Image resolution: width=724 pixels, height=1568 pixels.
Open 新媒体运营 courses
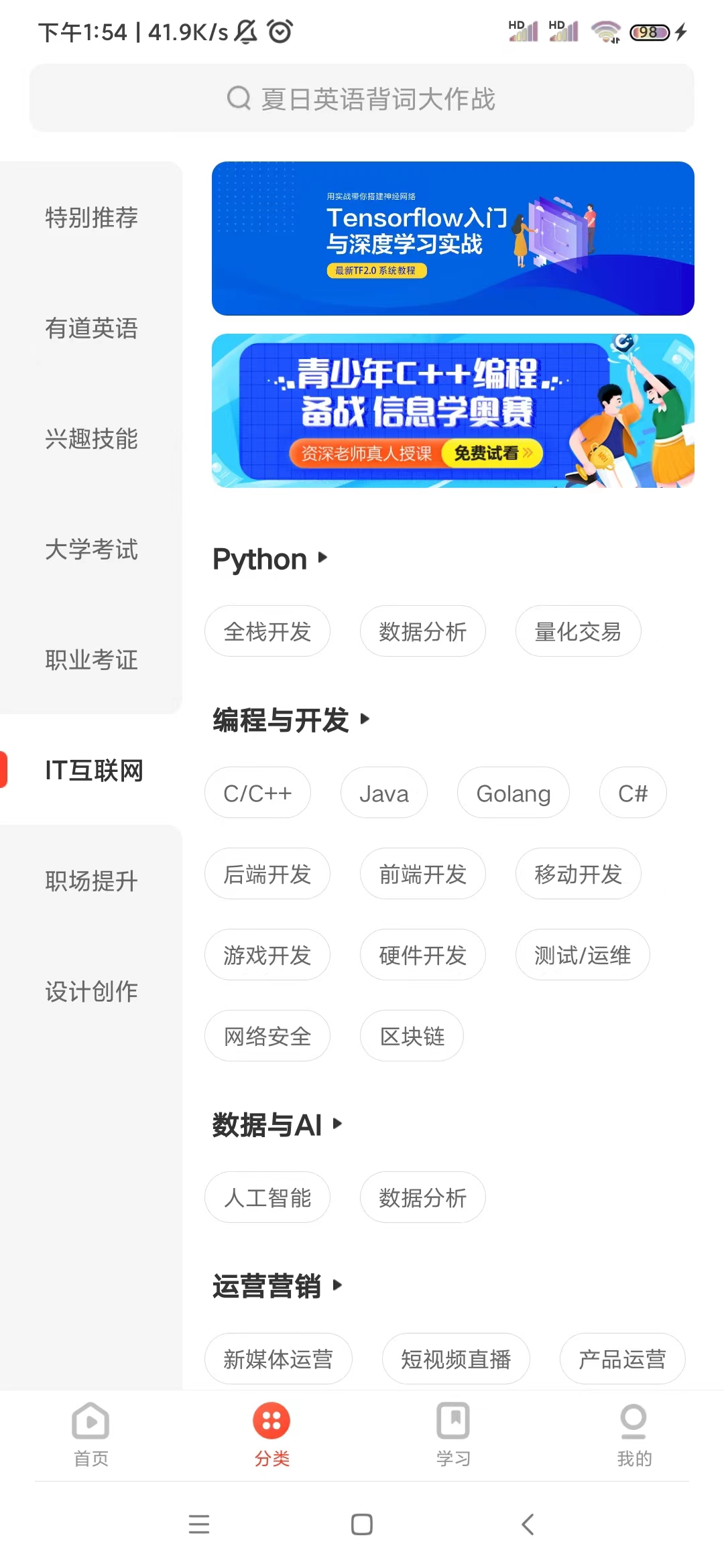pos(278,1360)
